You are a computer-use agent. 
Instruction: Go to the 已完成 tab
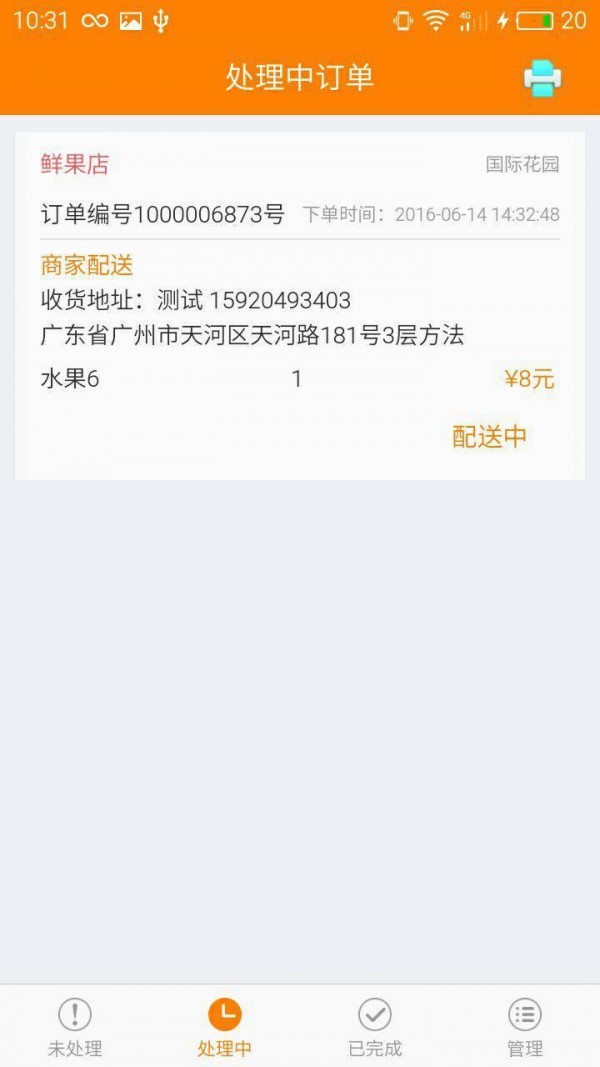(x=375, y=1027)
